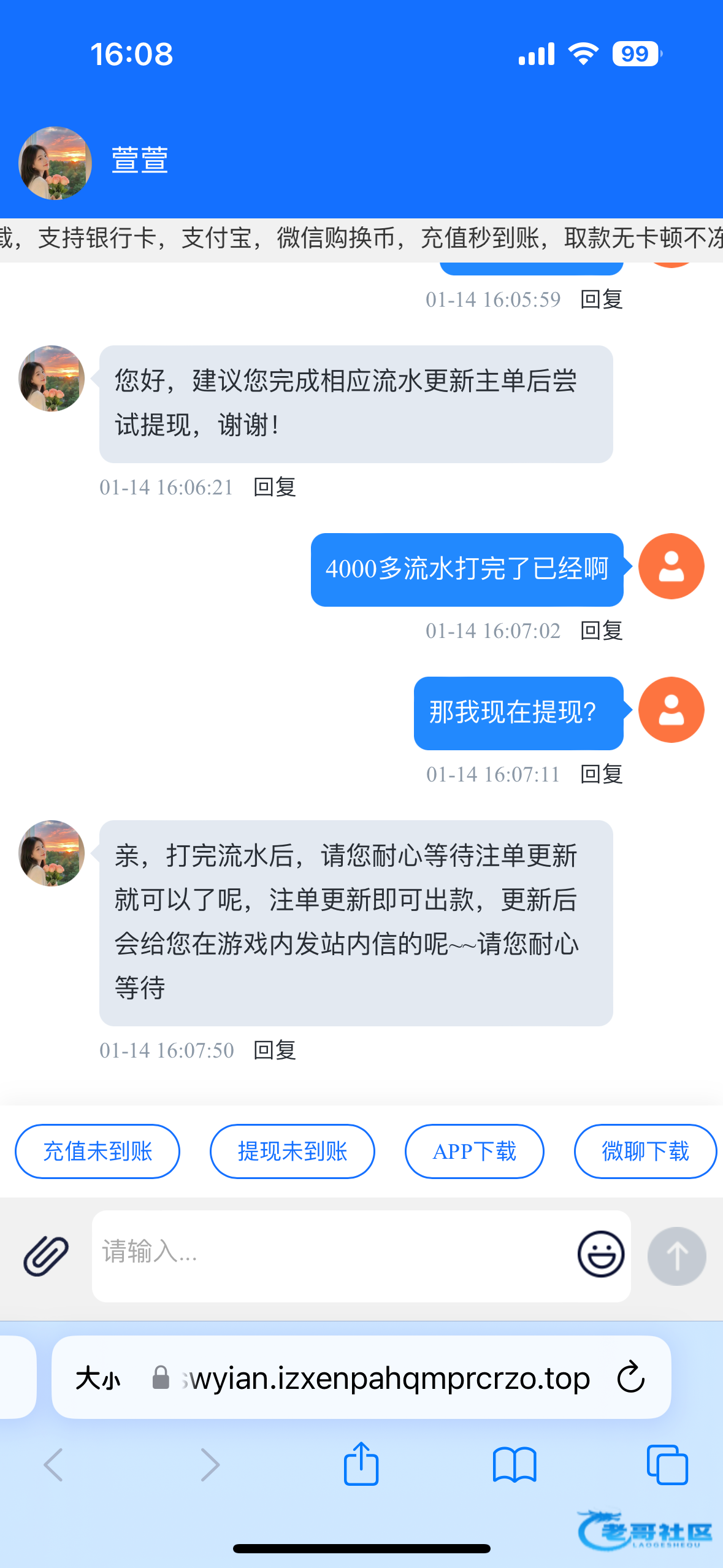Choose the APP下载 chip

point(474,1151)
